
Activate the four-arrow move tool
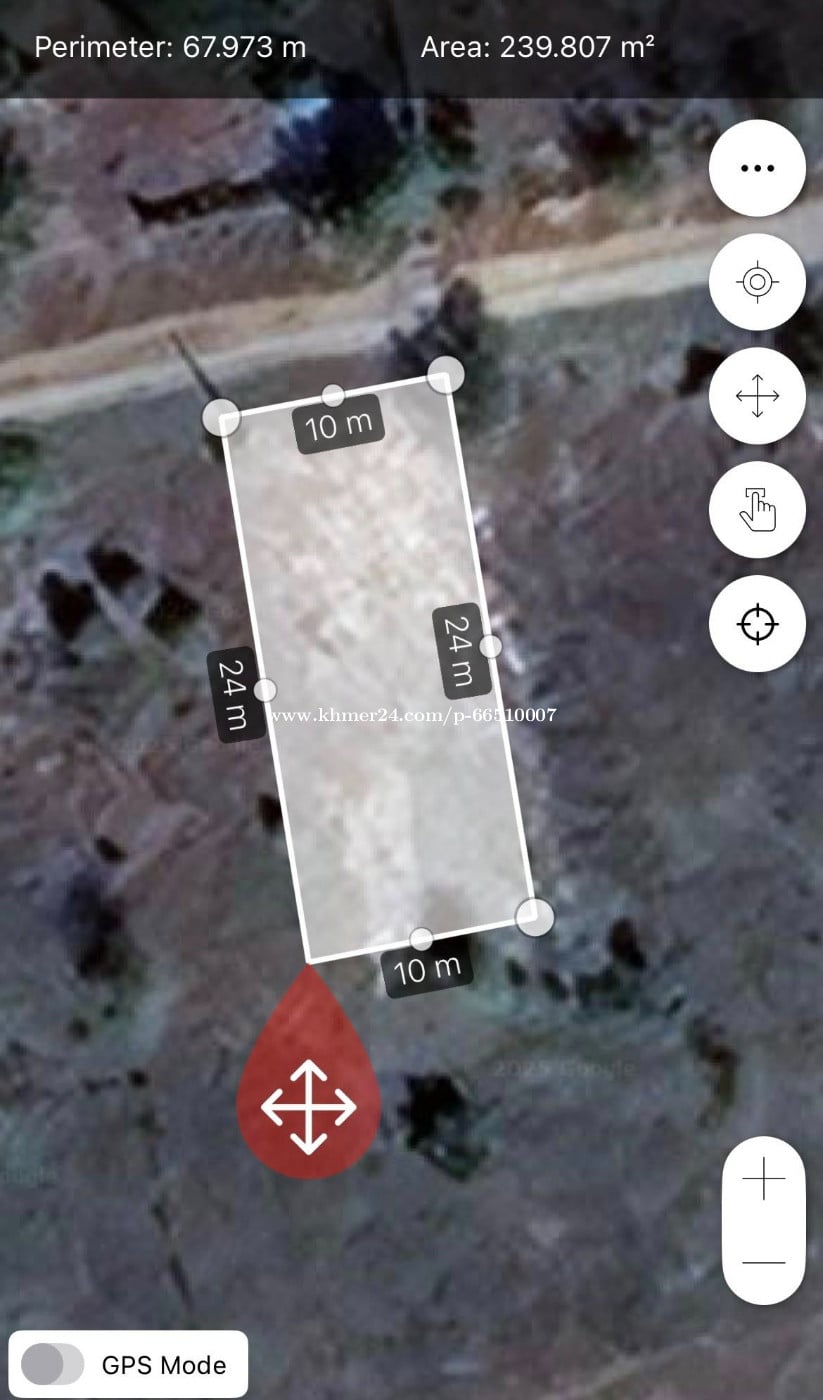757,396
